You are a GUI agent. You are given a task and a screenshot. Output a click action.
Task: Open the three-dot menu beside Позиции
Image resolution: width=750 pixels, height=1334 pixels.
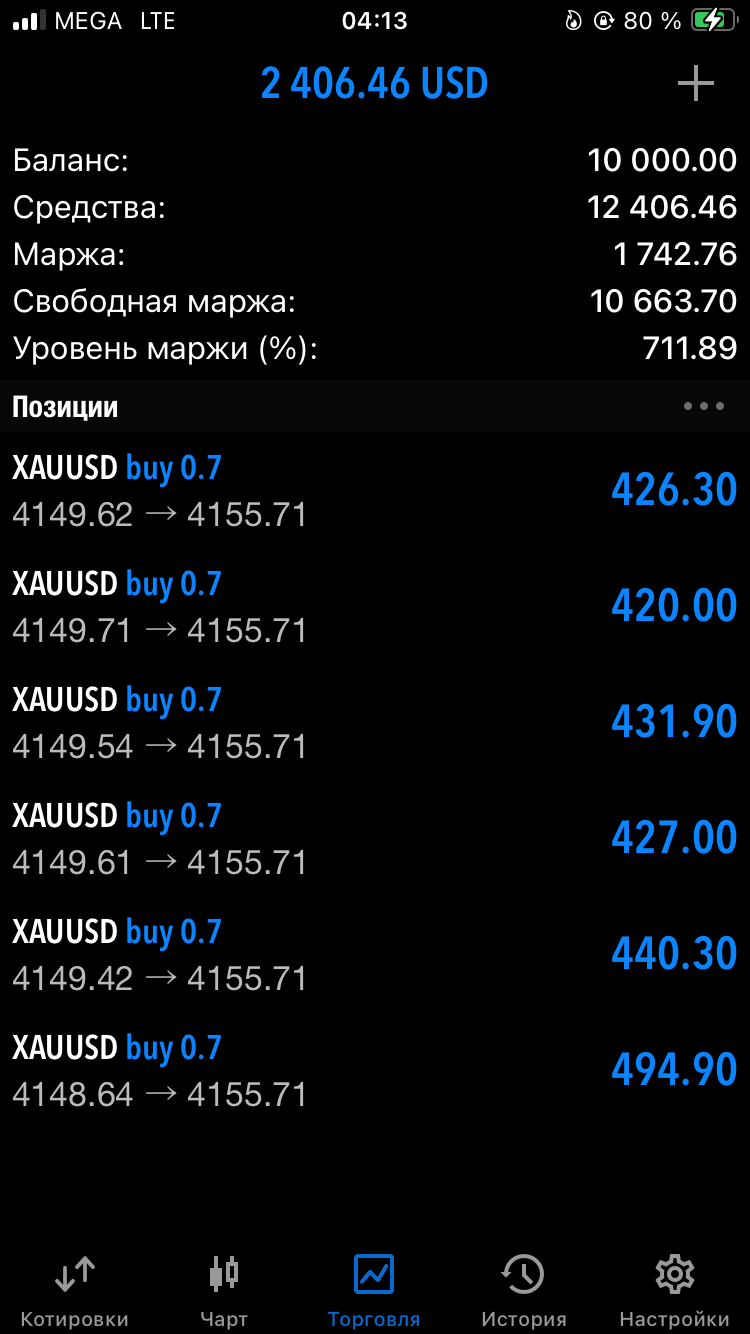[703, 406]
